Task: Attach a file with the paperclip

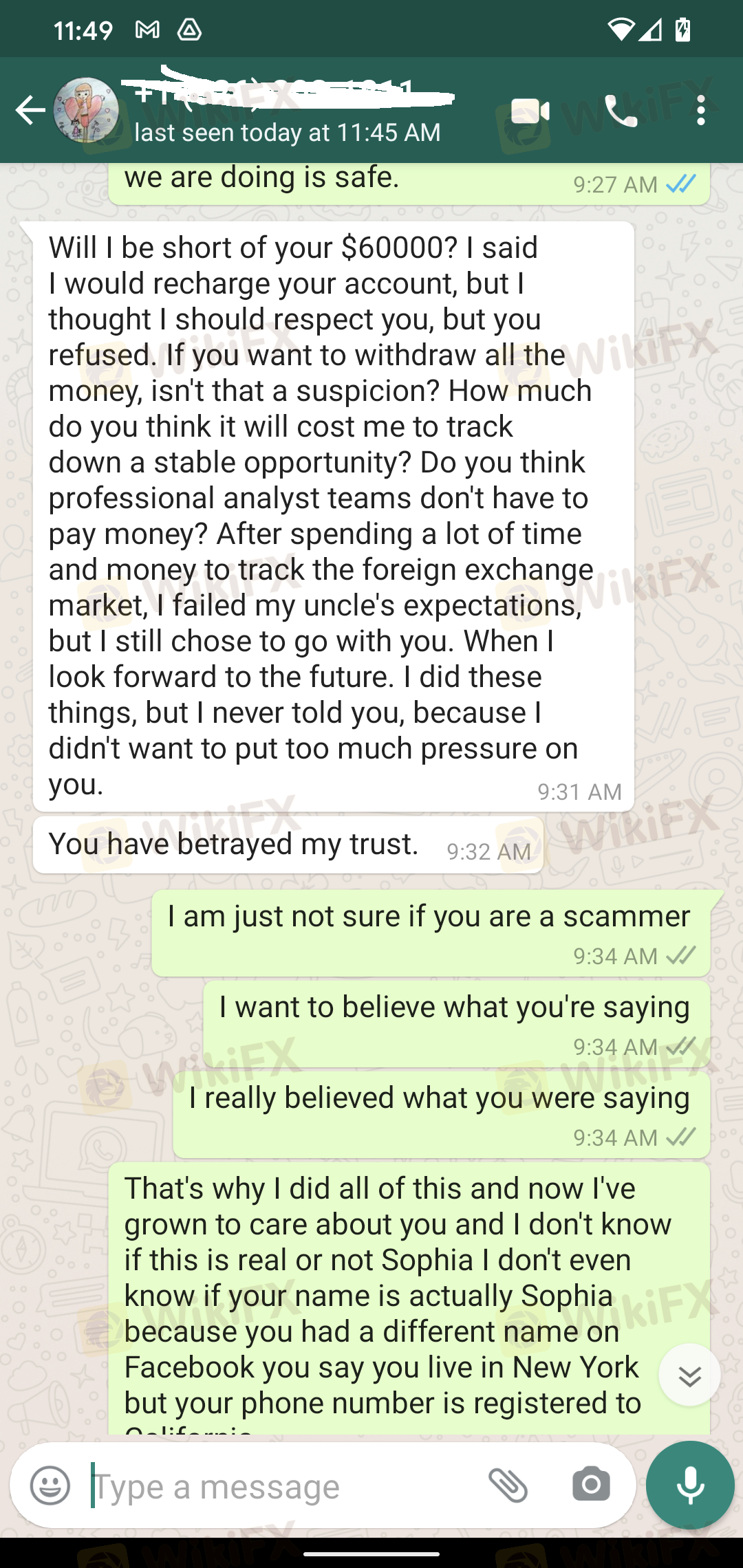Action: point(508,1484)
